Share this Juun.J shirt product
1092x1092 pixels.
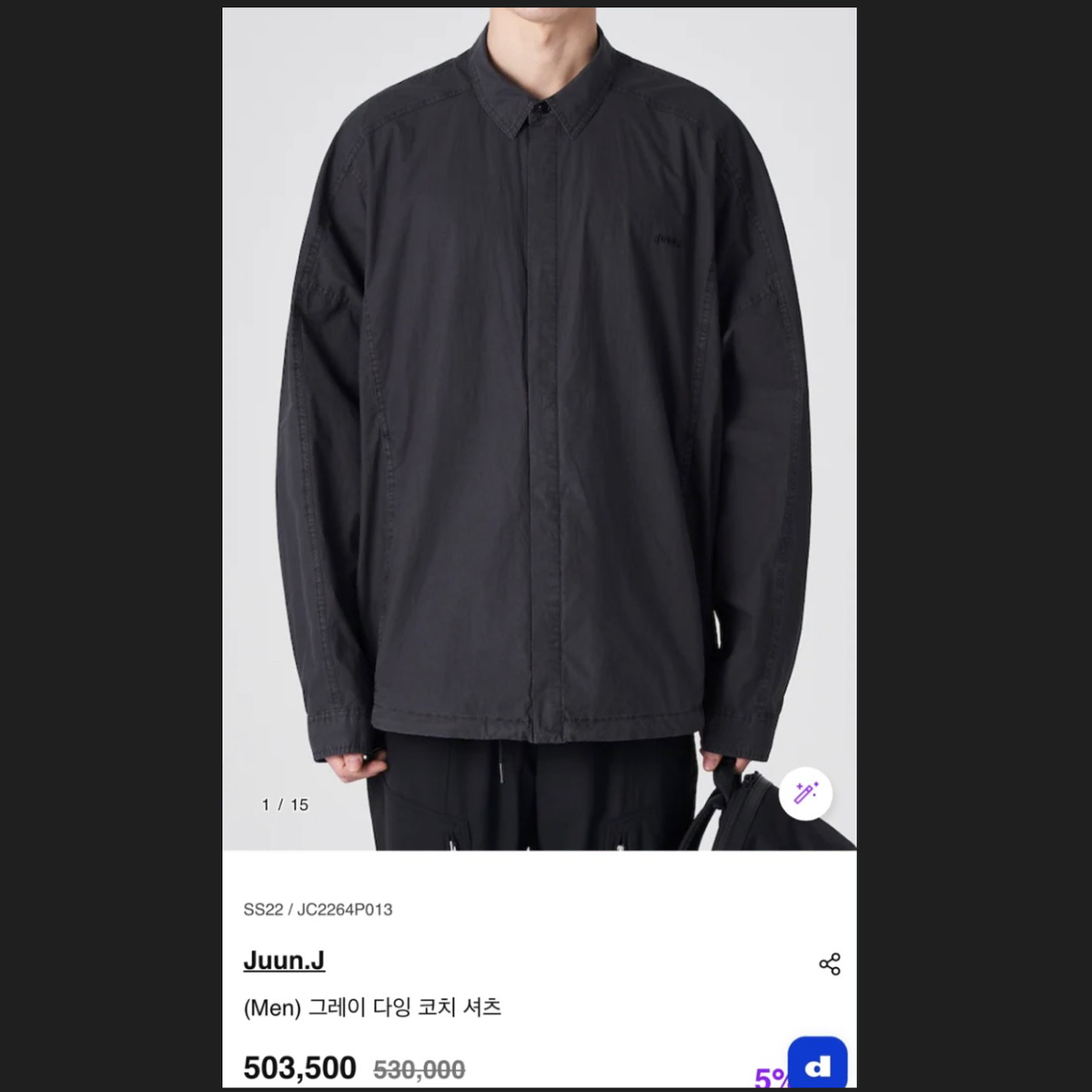tap(829, 964)
